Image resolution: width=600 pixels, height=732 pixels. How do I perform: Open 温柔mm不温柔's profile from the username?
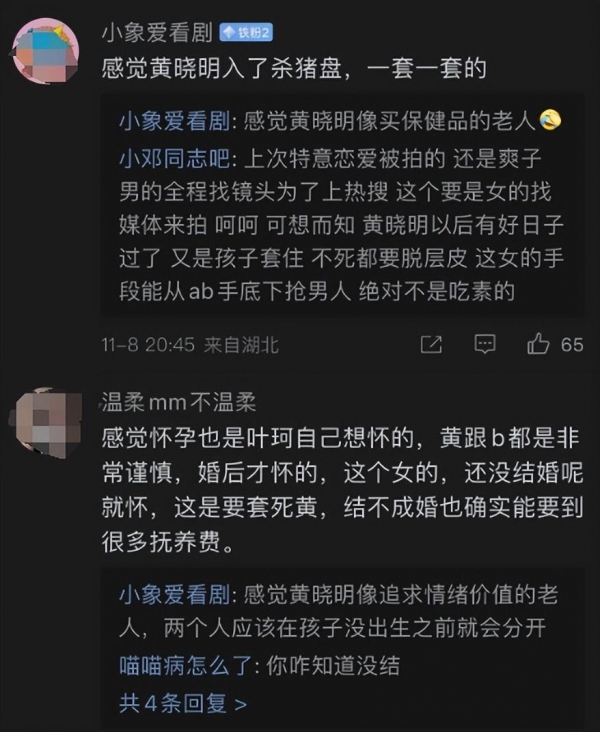179,402
